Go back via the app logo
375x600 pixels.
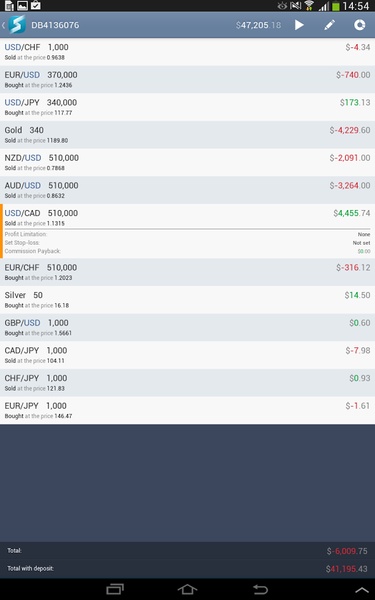[x=15, y=25]
